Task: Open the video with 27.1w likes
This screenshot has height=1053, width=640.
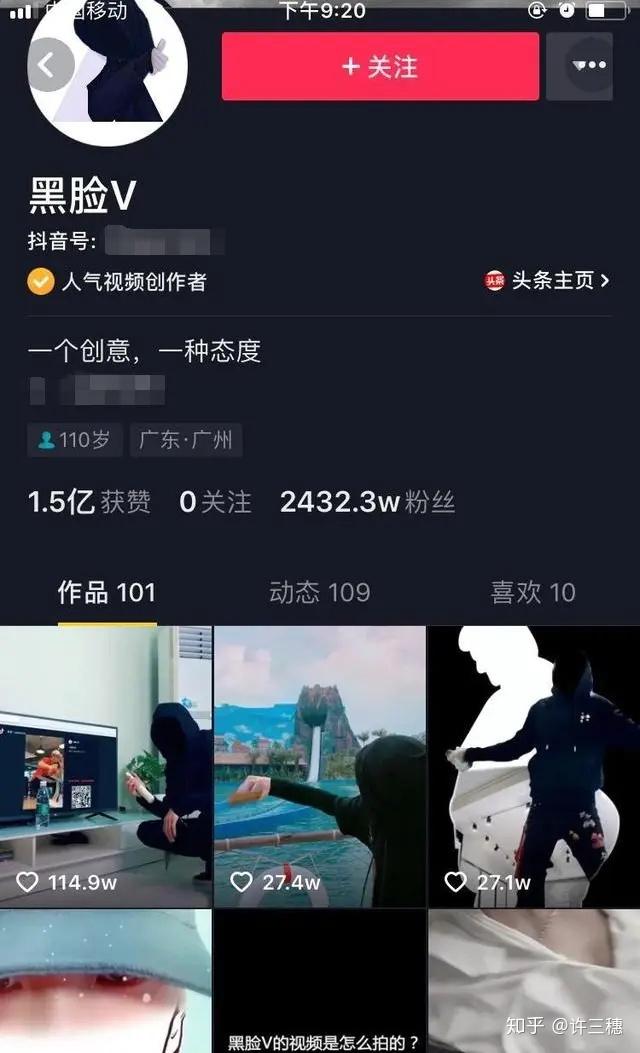Action: pyautogui.click(x=534, y=766)
